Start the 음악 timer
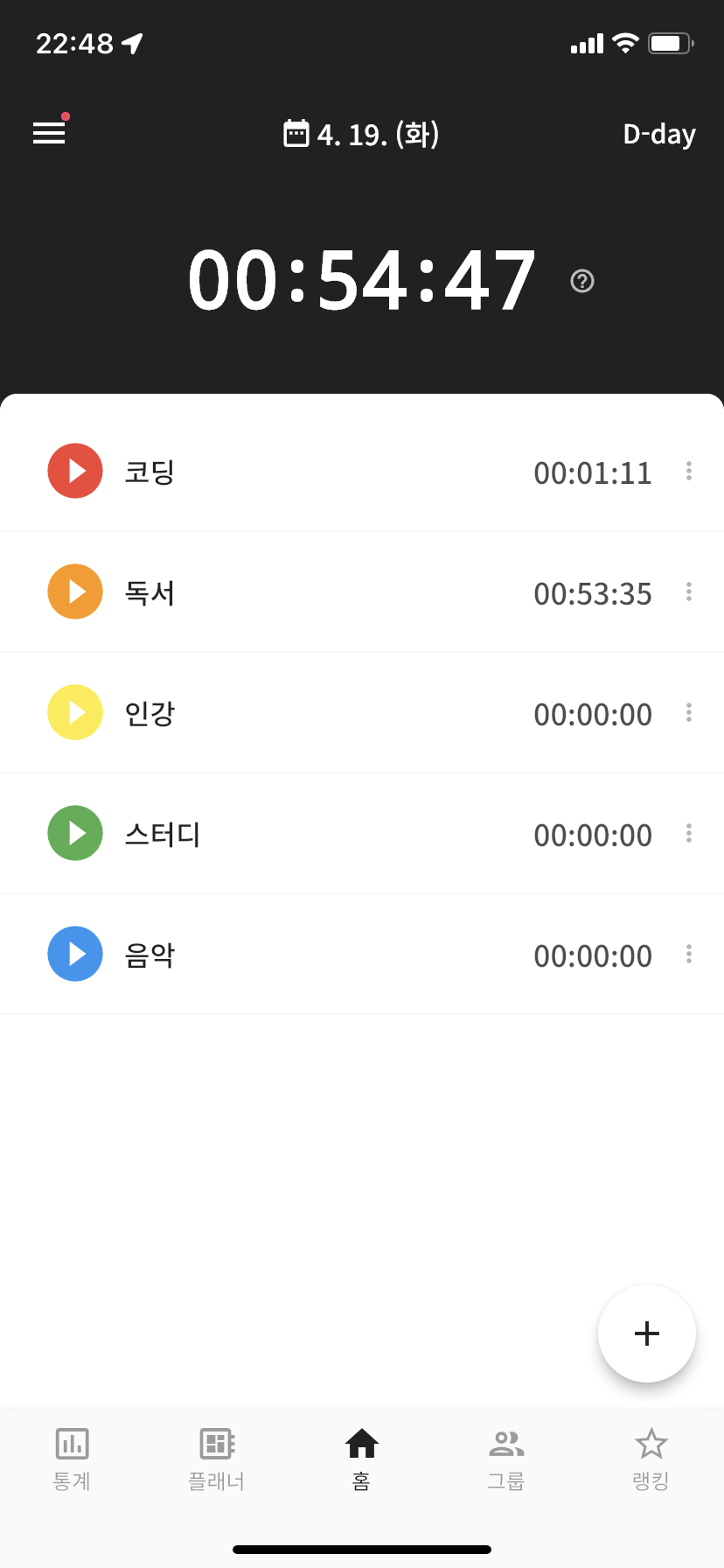724x1568 pixels. [75, 954]
